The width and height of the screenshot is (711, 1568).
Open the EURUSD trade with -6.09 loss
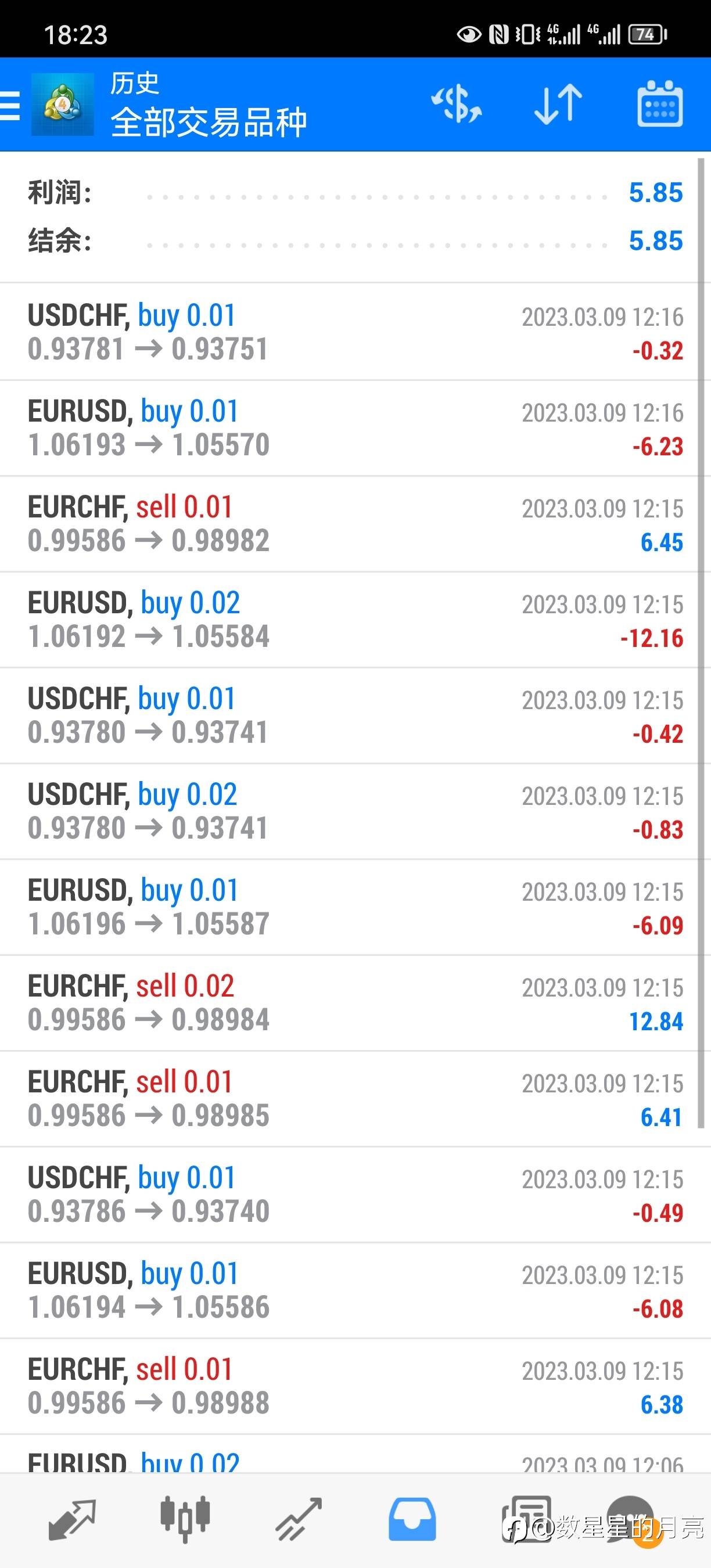[x=355, y=907]
